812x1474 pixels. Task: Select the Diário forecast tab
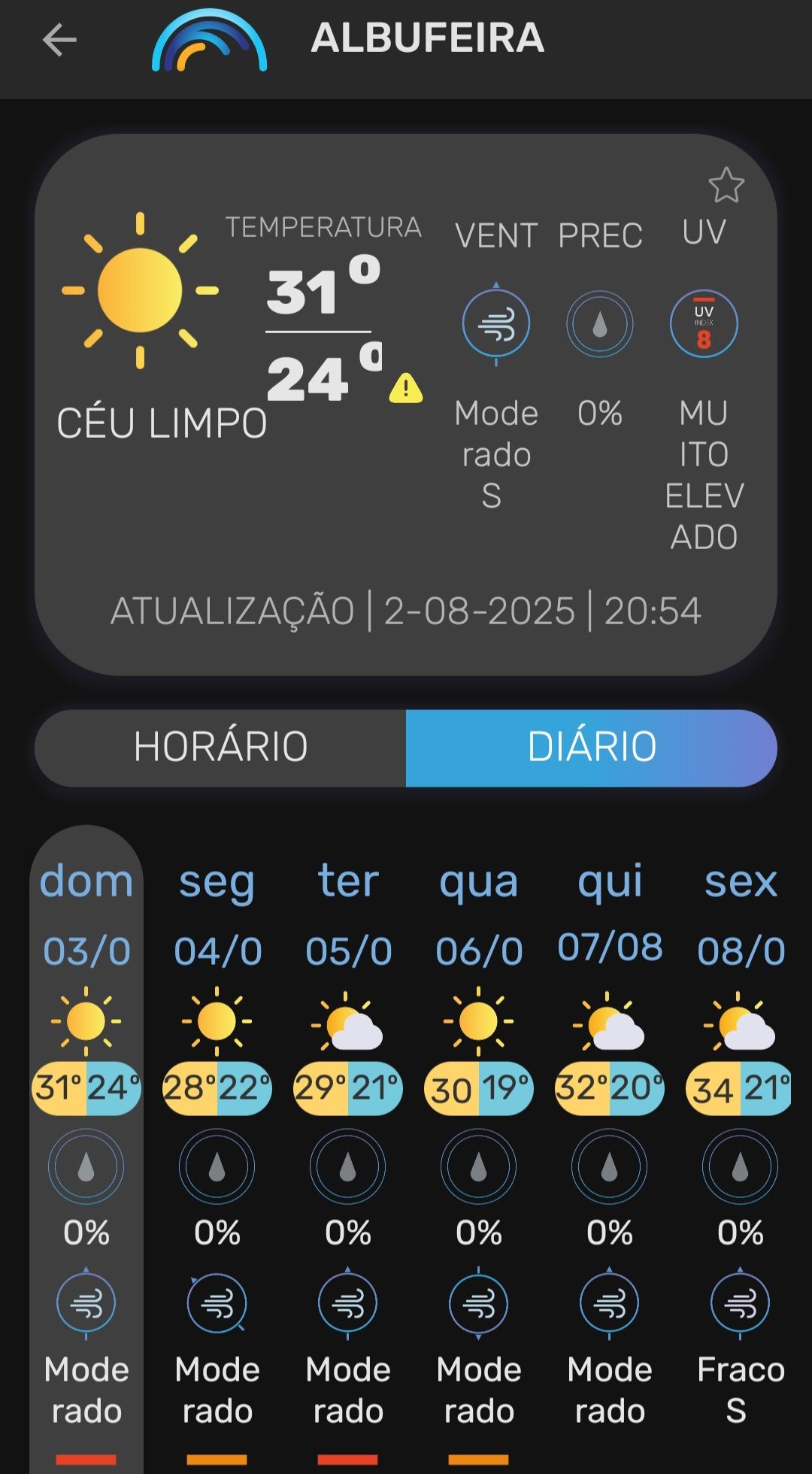click(x=591, y=748)
